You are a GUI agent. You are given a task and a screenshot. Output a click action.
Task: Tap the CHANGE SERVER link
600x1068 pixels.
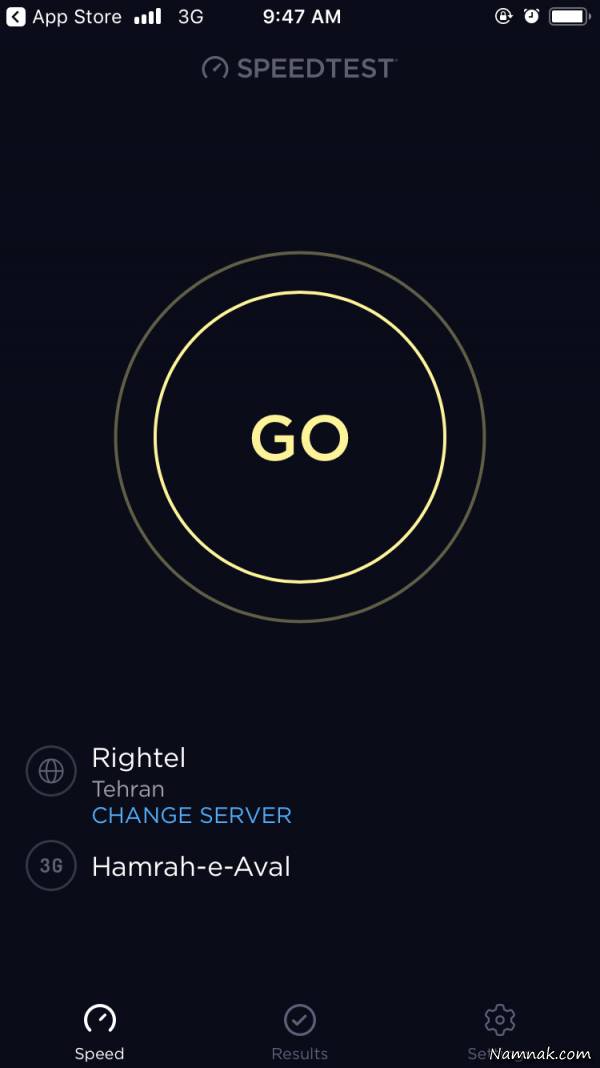[x=191, y=815]
